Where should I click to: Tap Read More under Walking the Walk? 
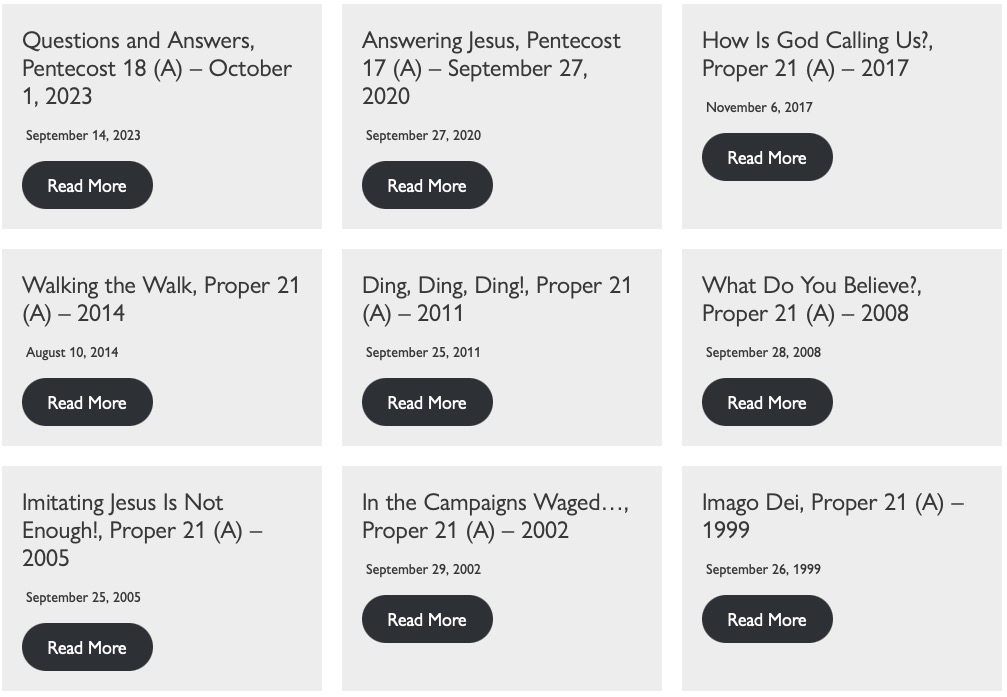[87, 402]
